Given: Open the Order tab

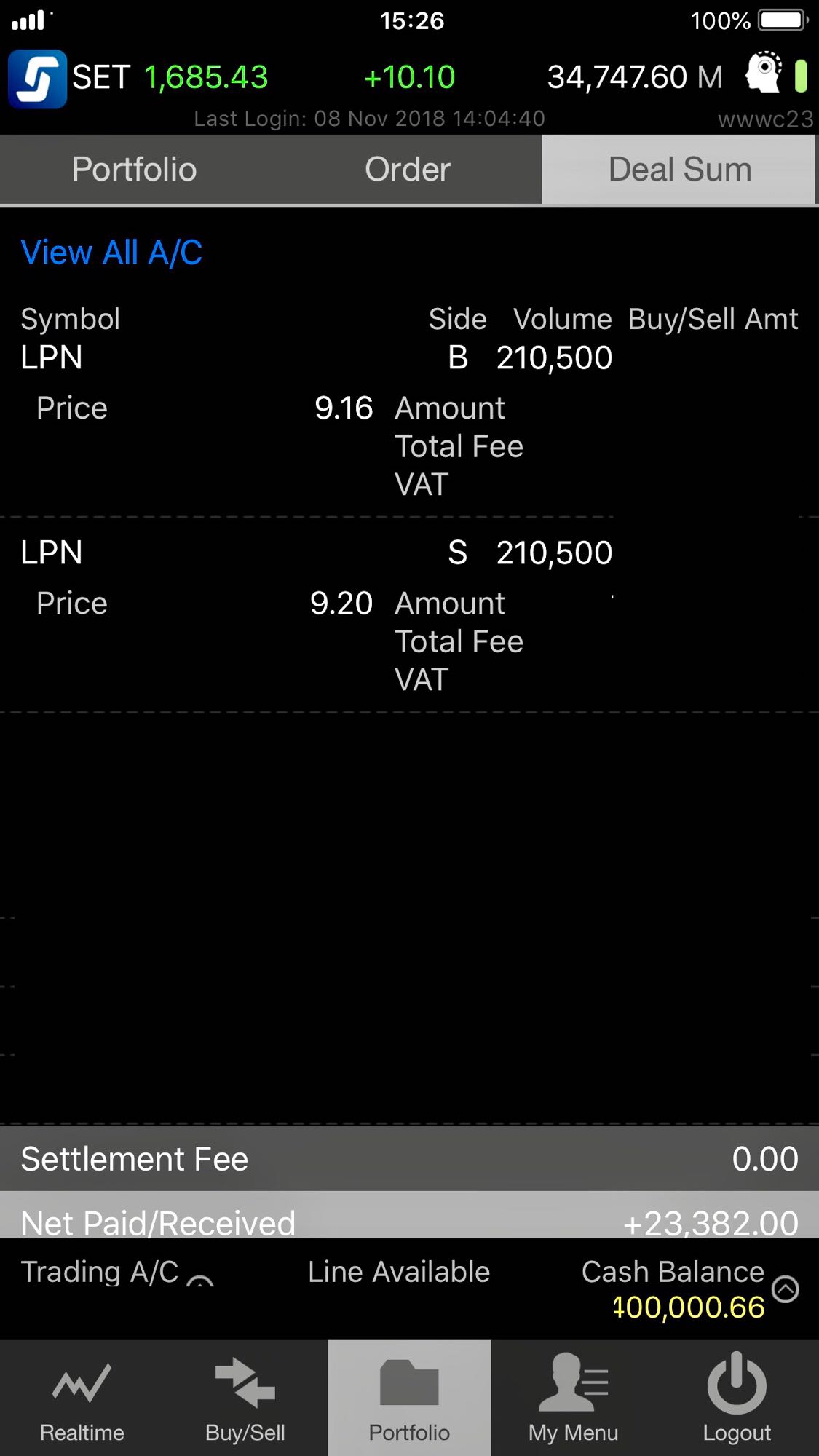Looking at the screenshot, I should pos(408,170).
